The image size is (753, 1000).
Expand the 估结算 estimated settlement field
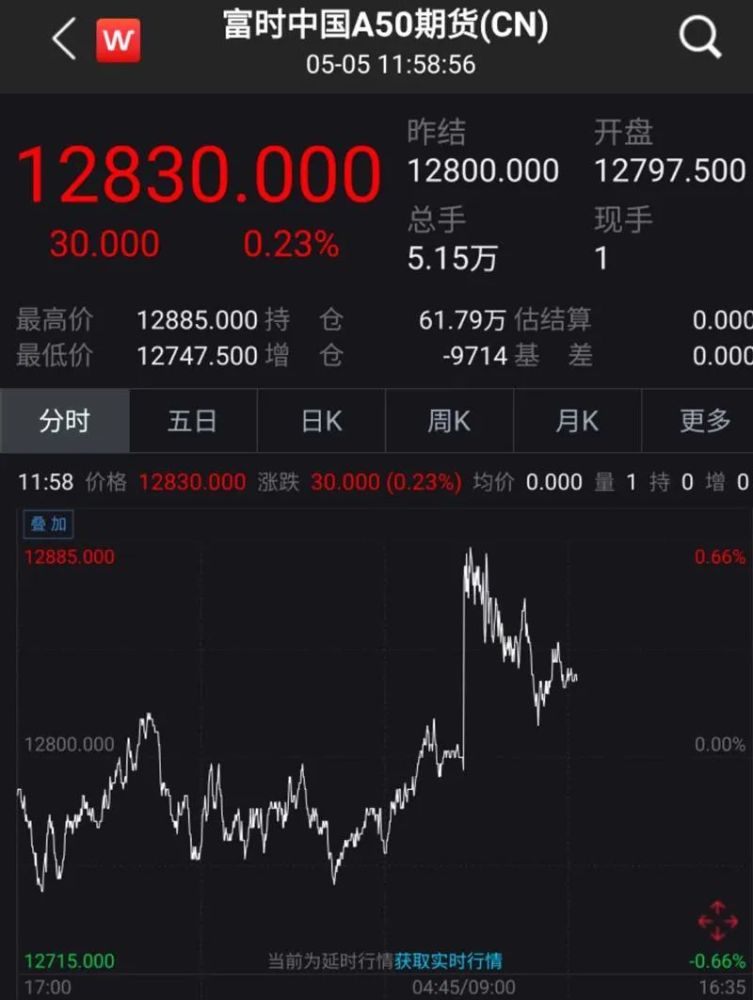(x=557, y=319)
